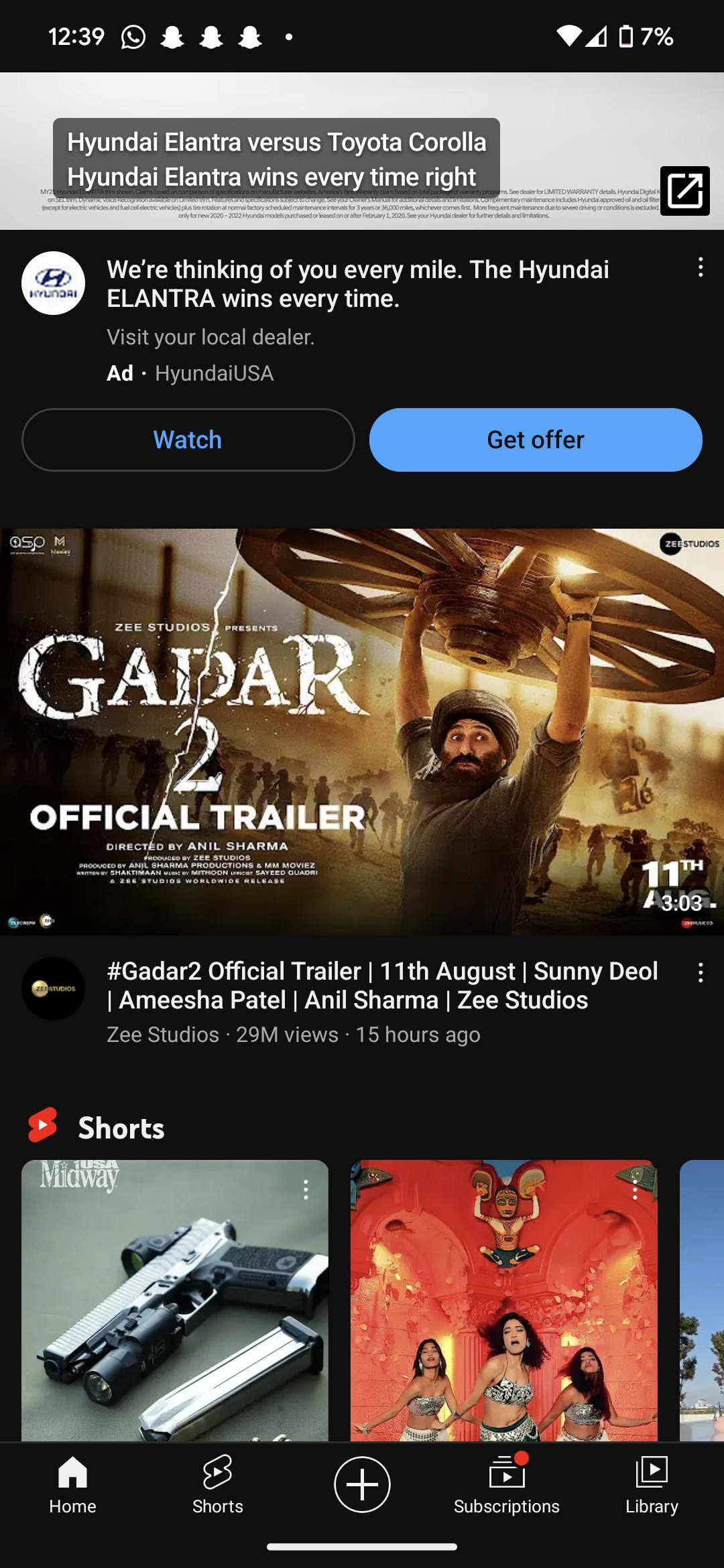
Task: Switch to the Subscriptions tab
Action: 507,1485
